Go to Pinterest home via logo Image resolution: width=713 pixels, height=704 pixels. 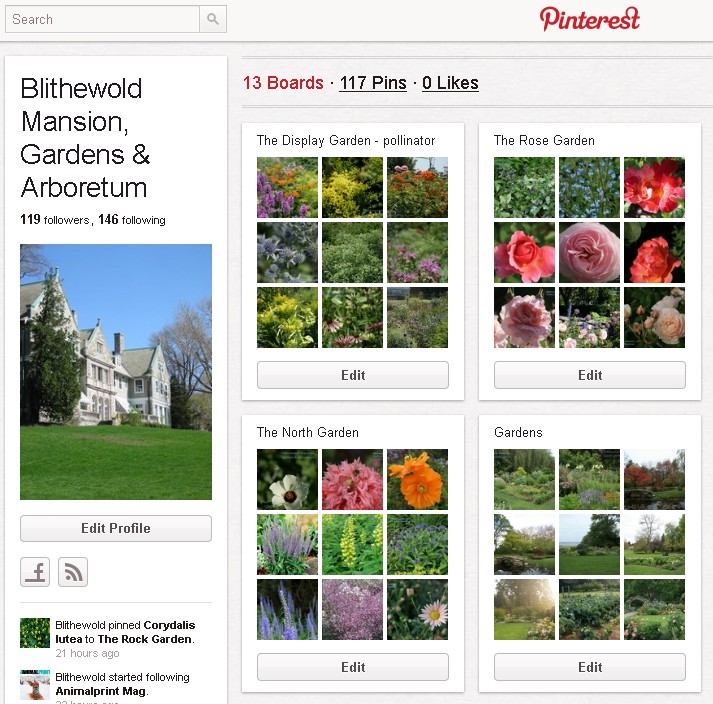point(589,19)
